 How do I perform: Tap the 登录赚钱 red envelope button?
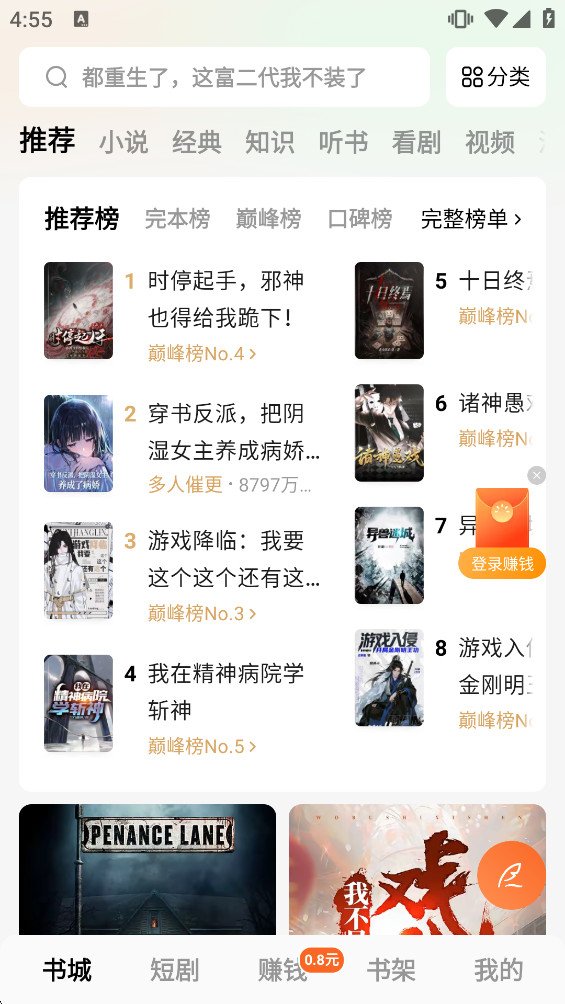[x=502, y=563]
